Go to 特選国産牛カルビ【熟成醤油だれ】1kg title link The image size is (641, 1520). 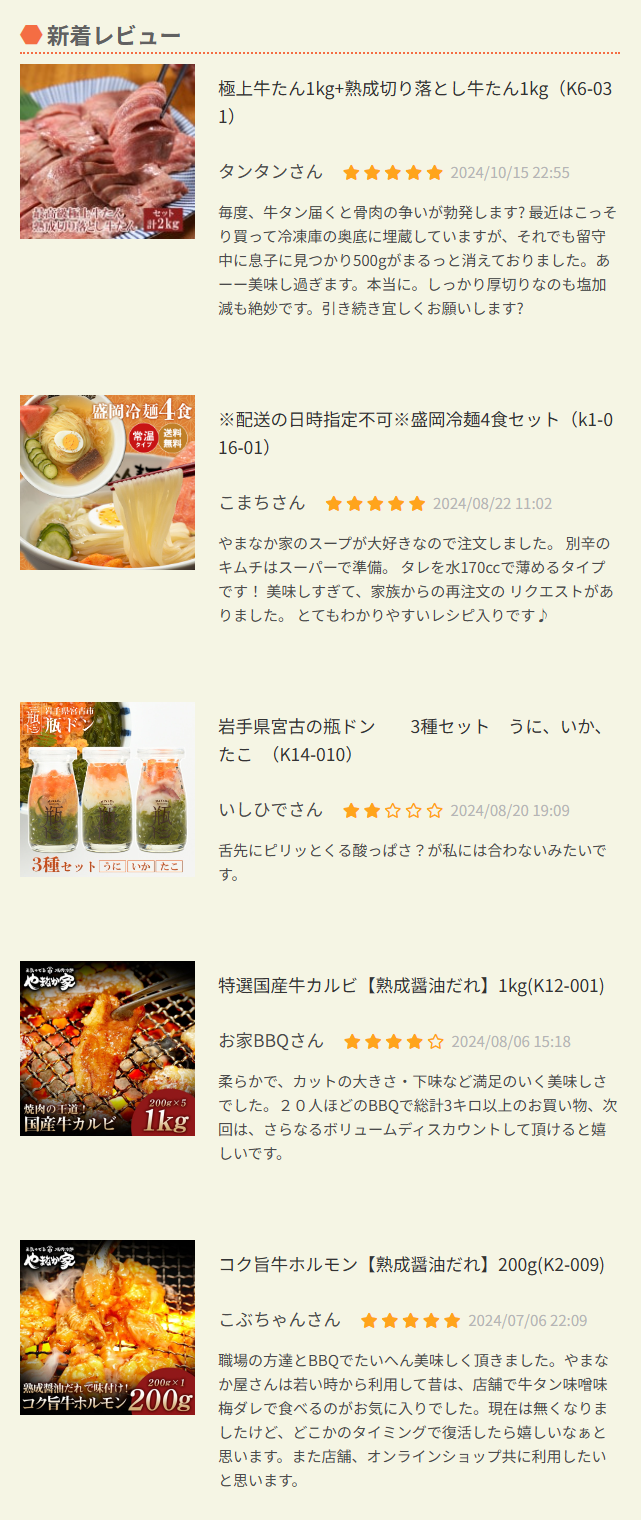pos(411,986)
